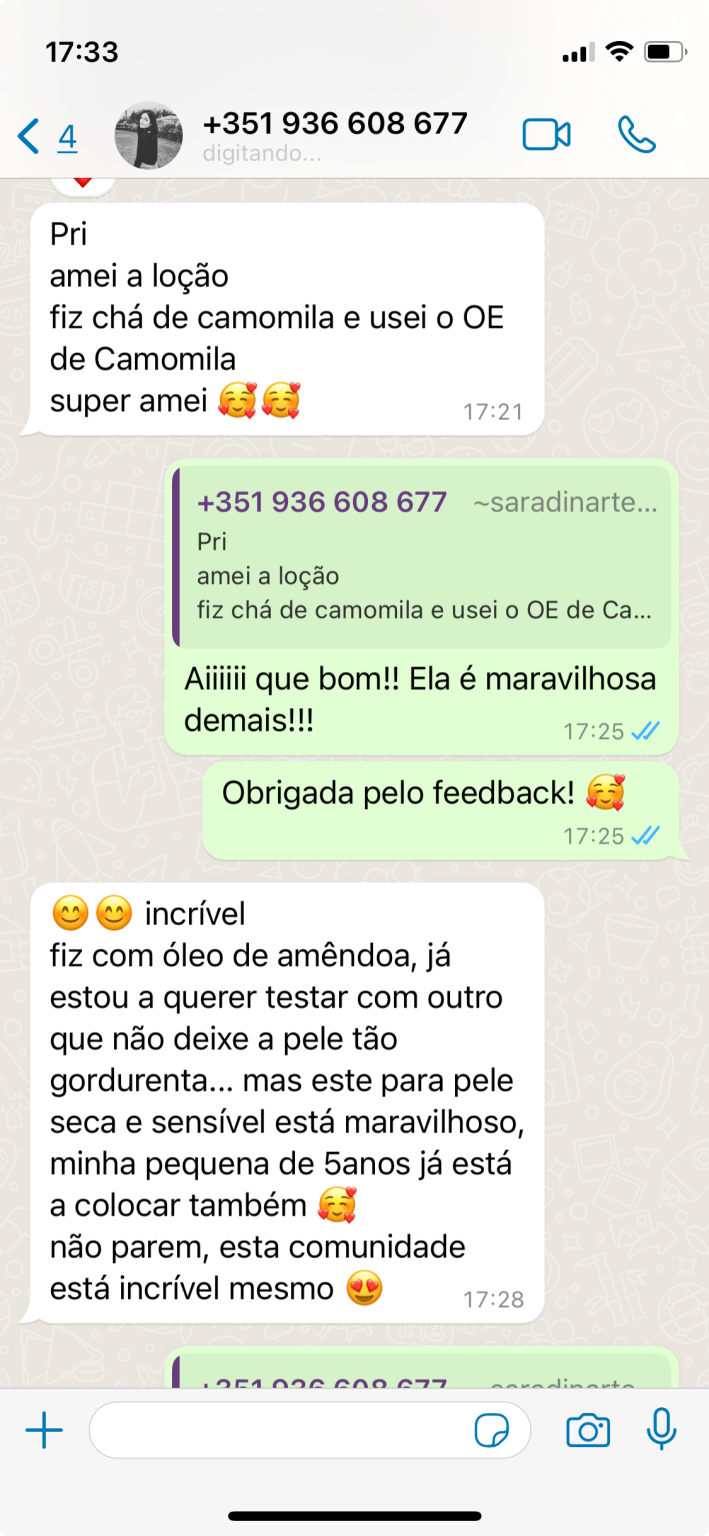
Task: Tap the microphone to record audio
Action: [661, 1431]
